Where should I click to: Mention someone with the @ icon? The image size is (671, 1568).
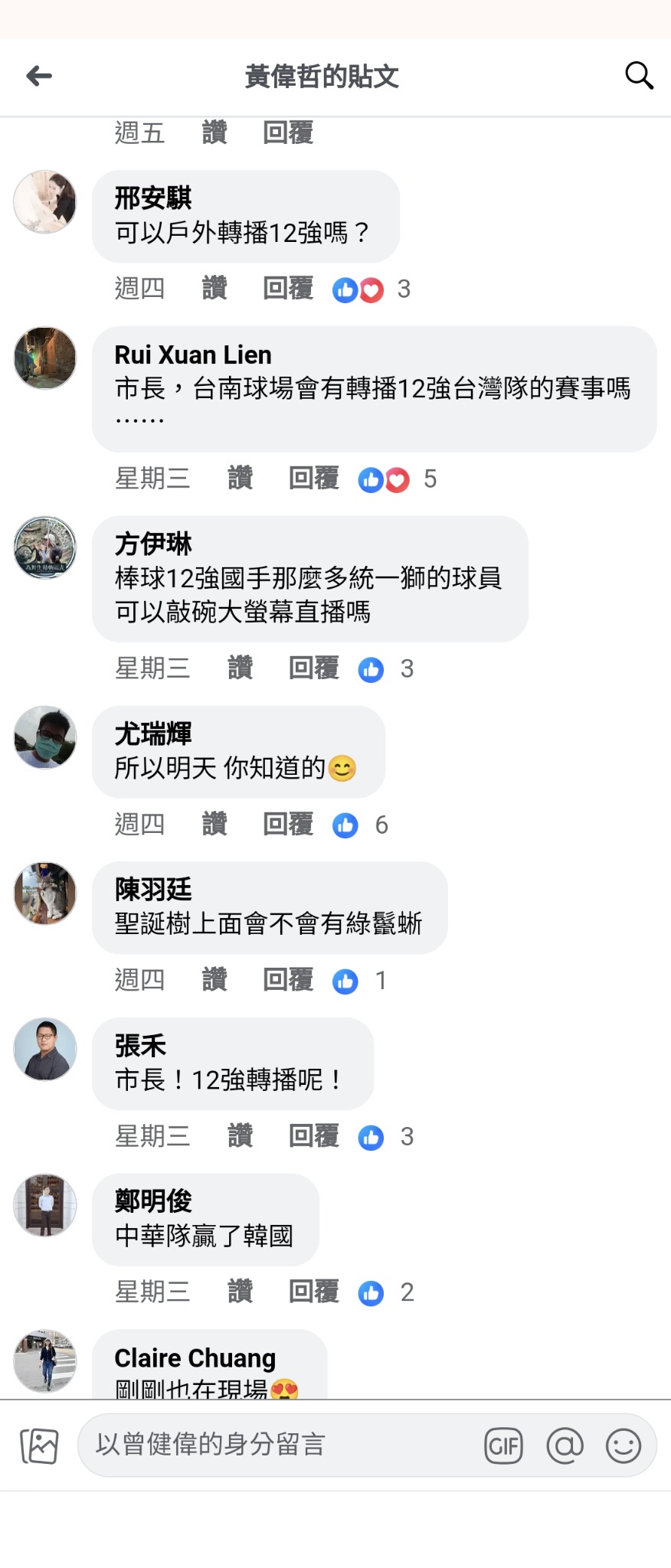565,1446
